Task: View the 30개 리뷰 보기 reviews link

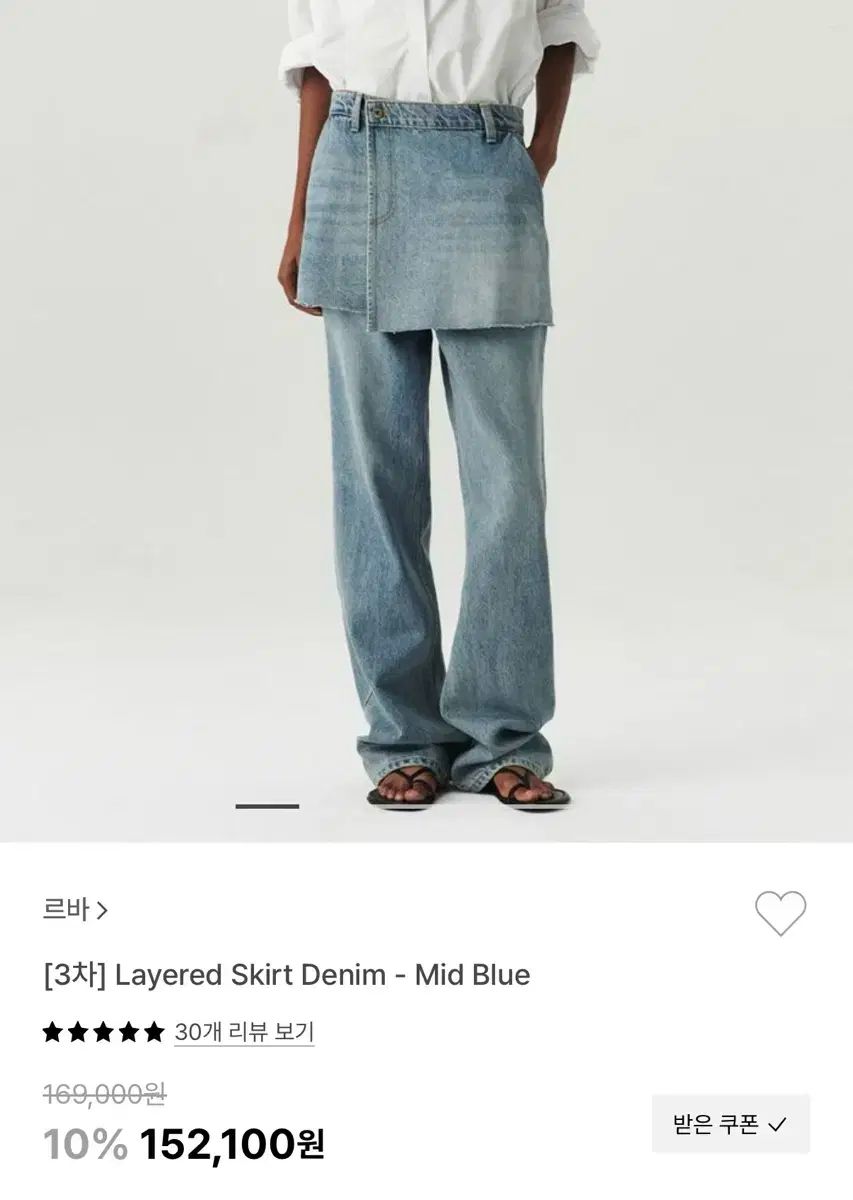Action: pyautogui.click(x=244, y=1032)
